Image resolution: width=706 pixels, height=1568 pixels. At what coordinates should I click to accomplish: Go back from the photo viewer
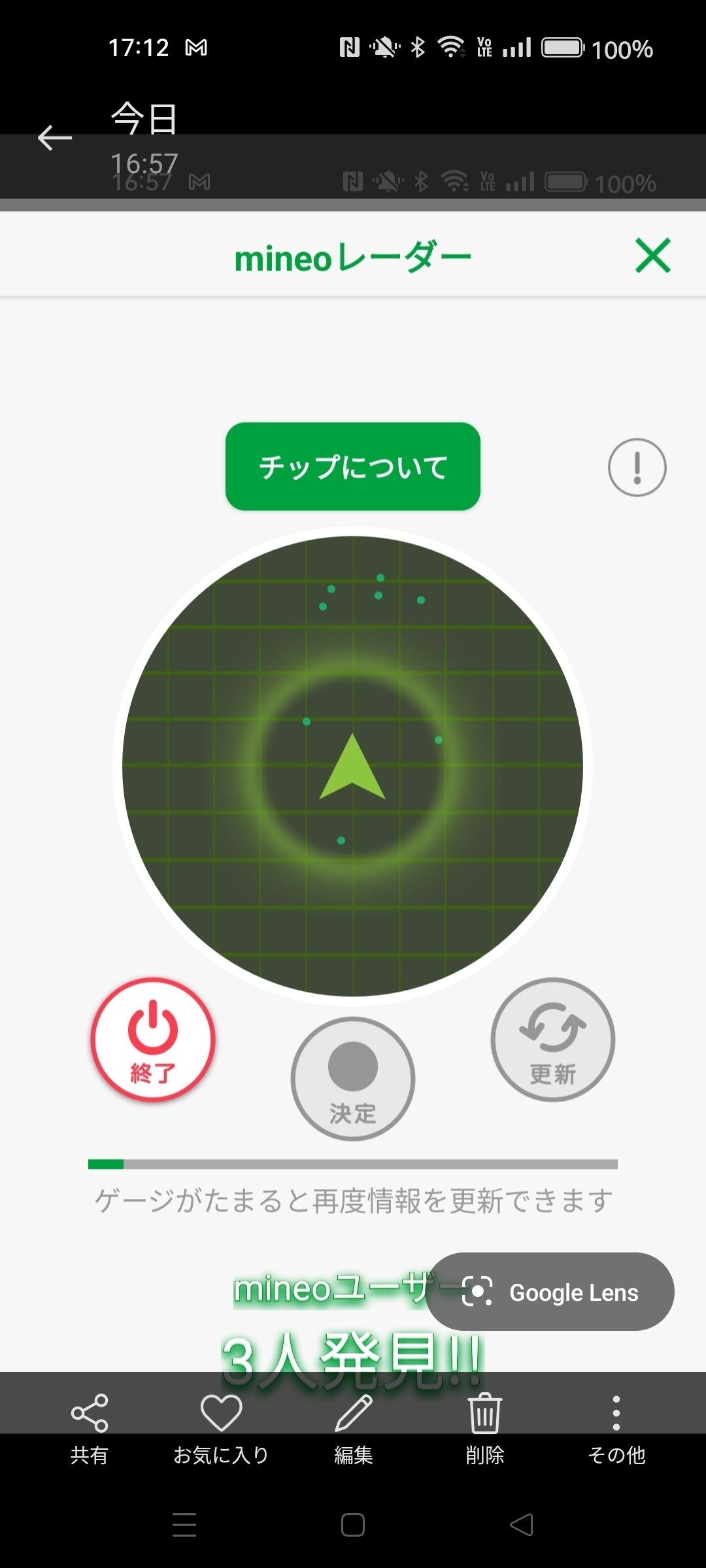(55, 138)
